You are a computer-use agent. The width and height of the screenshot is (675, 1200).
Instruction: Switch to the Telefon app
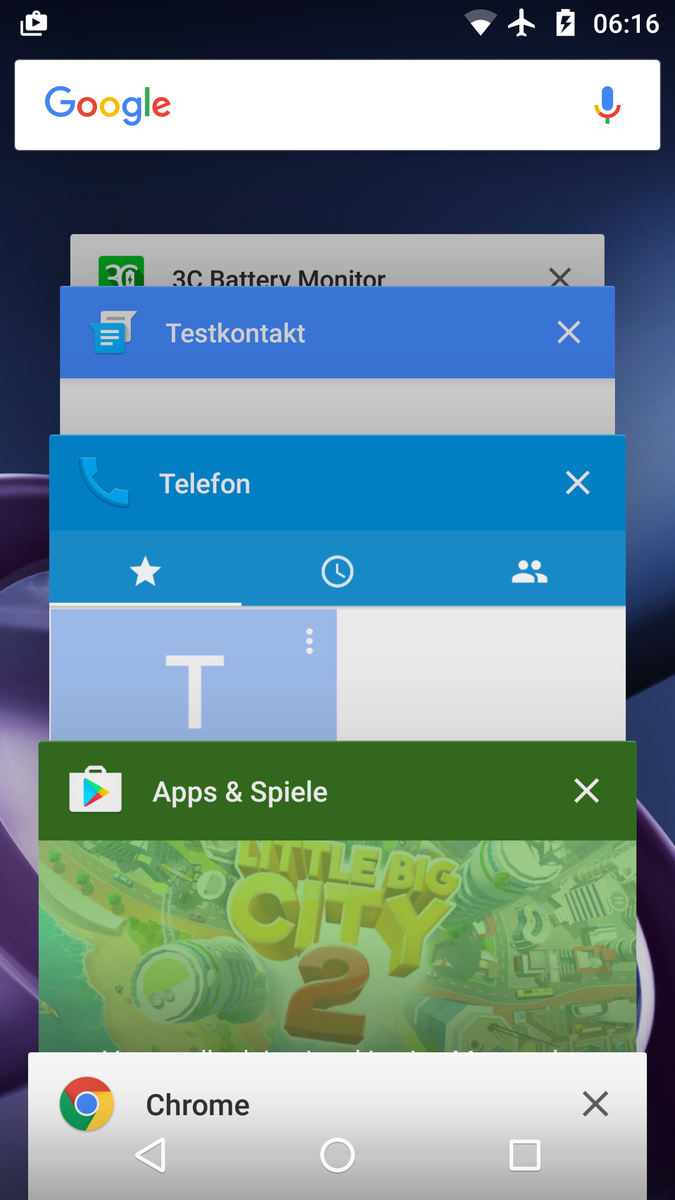337,588
